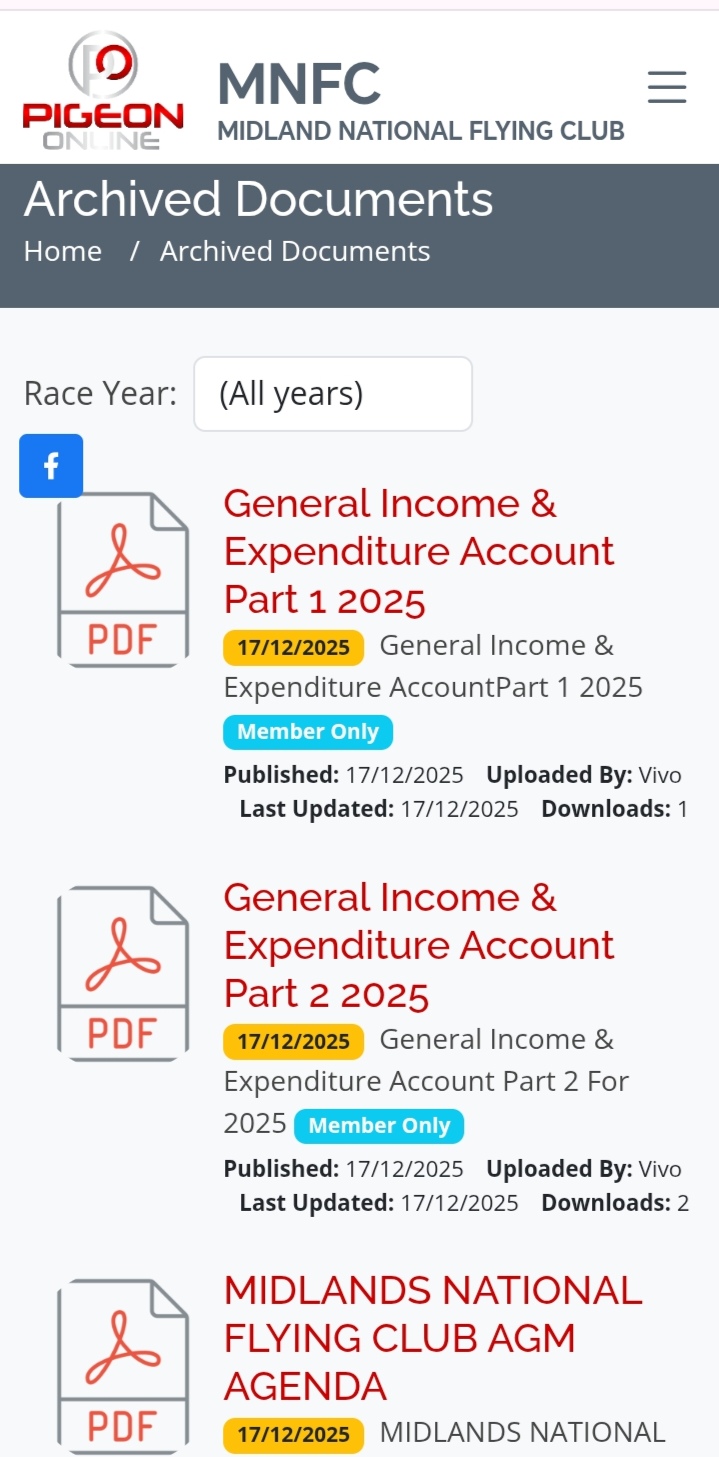
Task: Expand the Race Year dropdown
Action: point(332,394)
